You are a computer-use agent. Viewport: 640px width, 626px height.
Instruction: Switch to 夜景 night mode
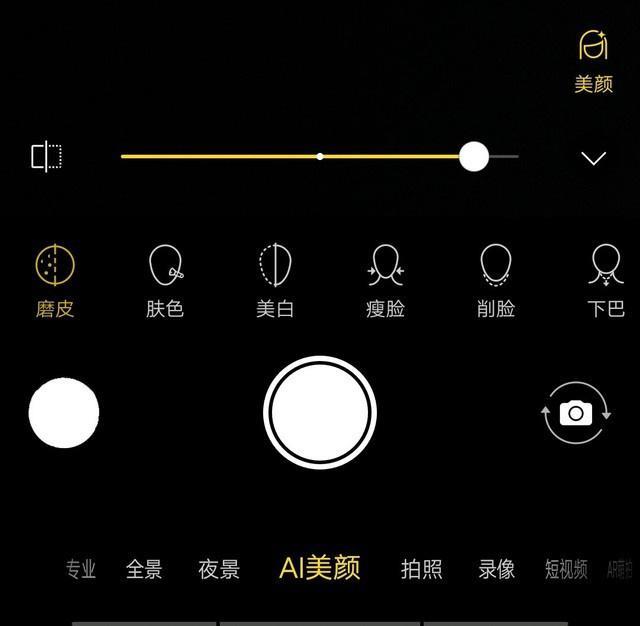(219, 569)
